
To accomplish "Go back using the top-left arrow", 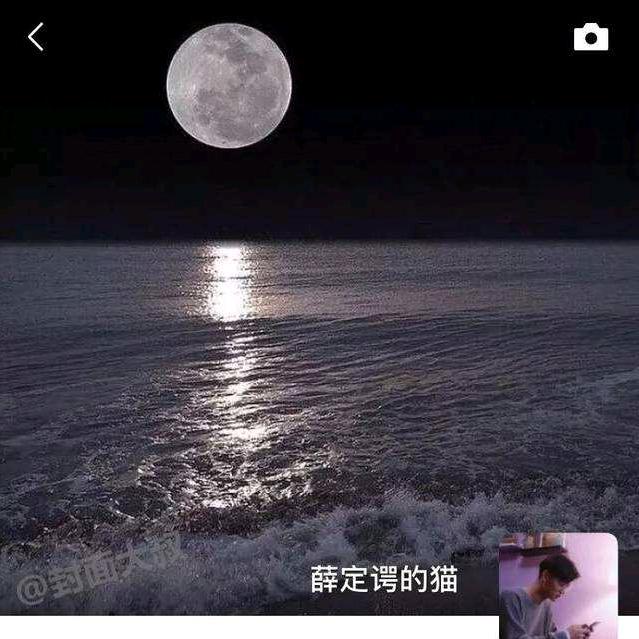I will tap(36, 38).
